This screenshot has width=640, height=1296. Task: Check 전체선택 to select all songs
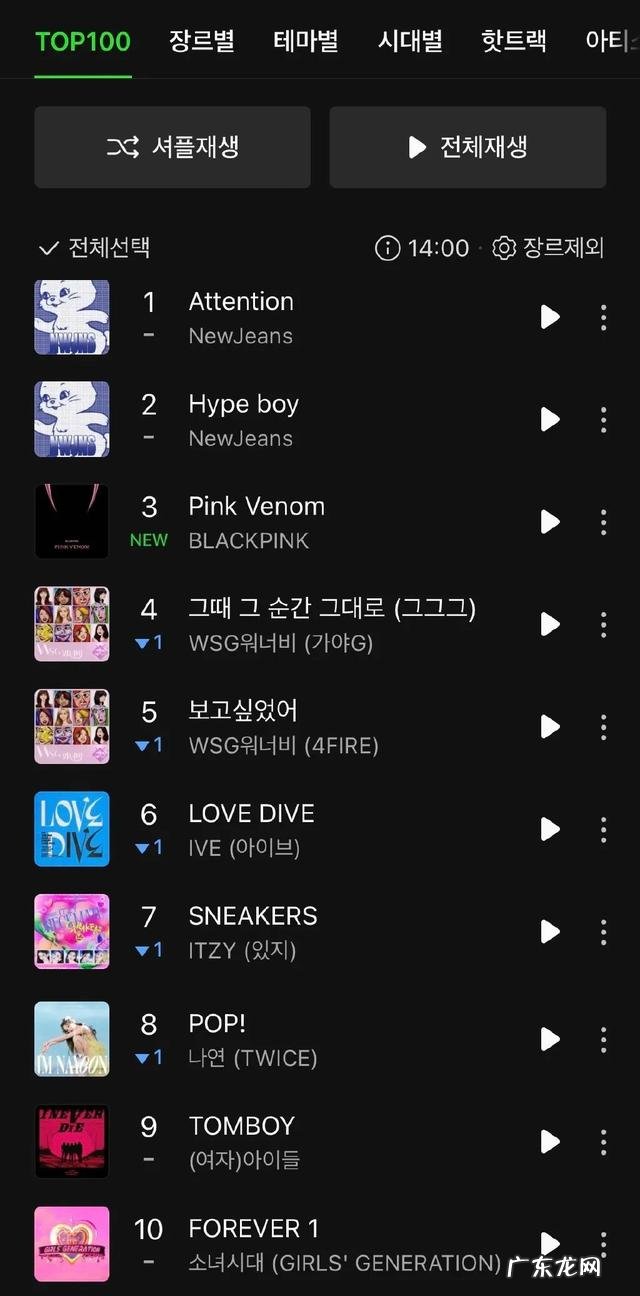click(x=94, y=248)
